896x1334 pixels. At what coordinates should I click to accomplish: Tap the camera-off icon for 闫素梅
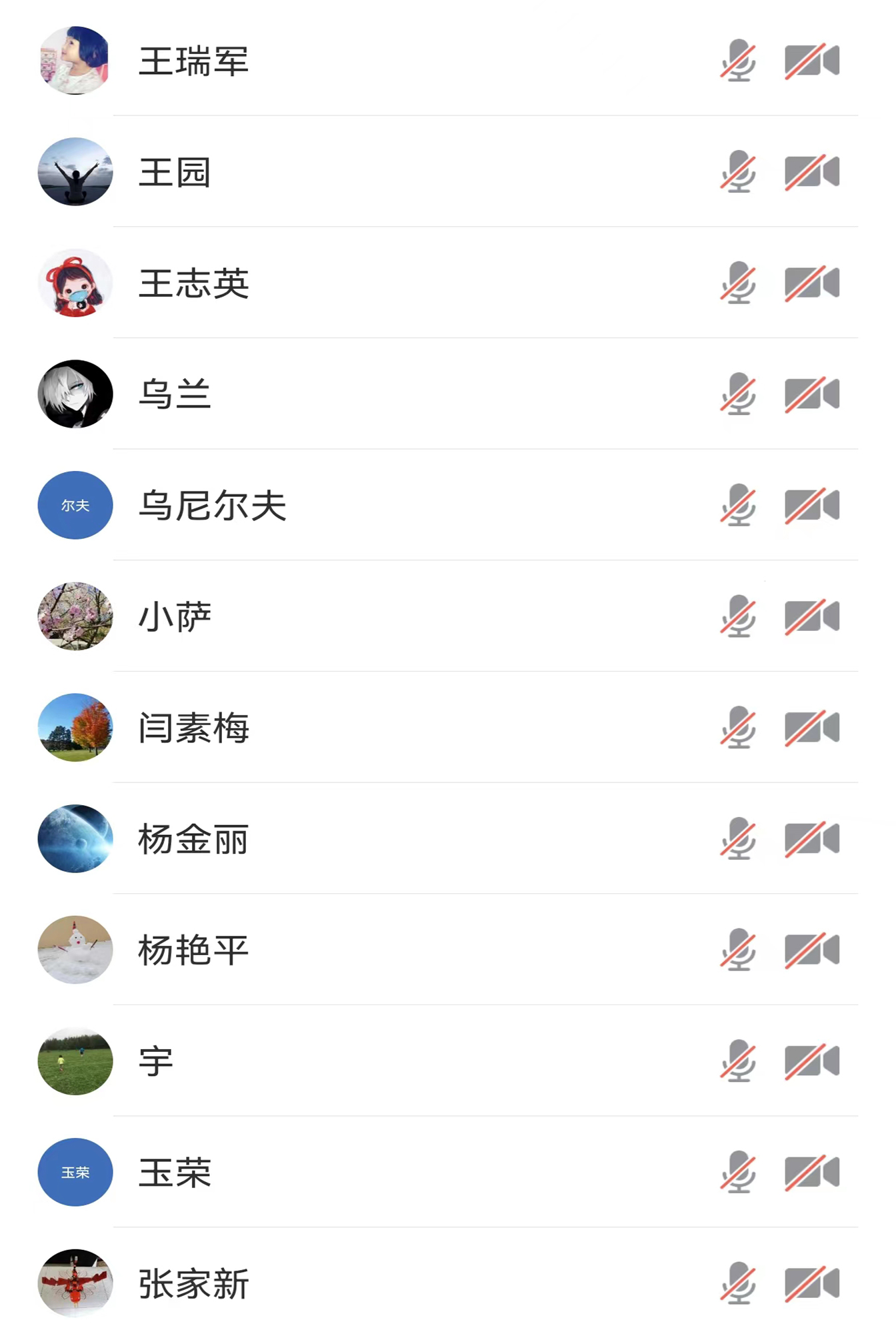pyautogui.click(x=811, y=728)
